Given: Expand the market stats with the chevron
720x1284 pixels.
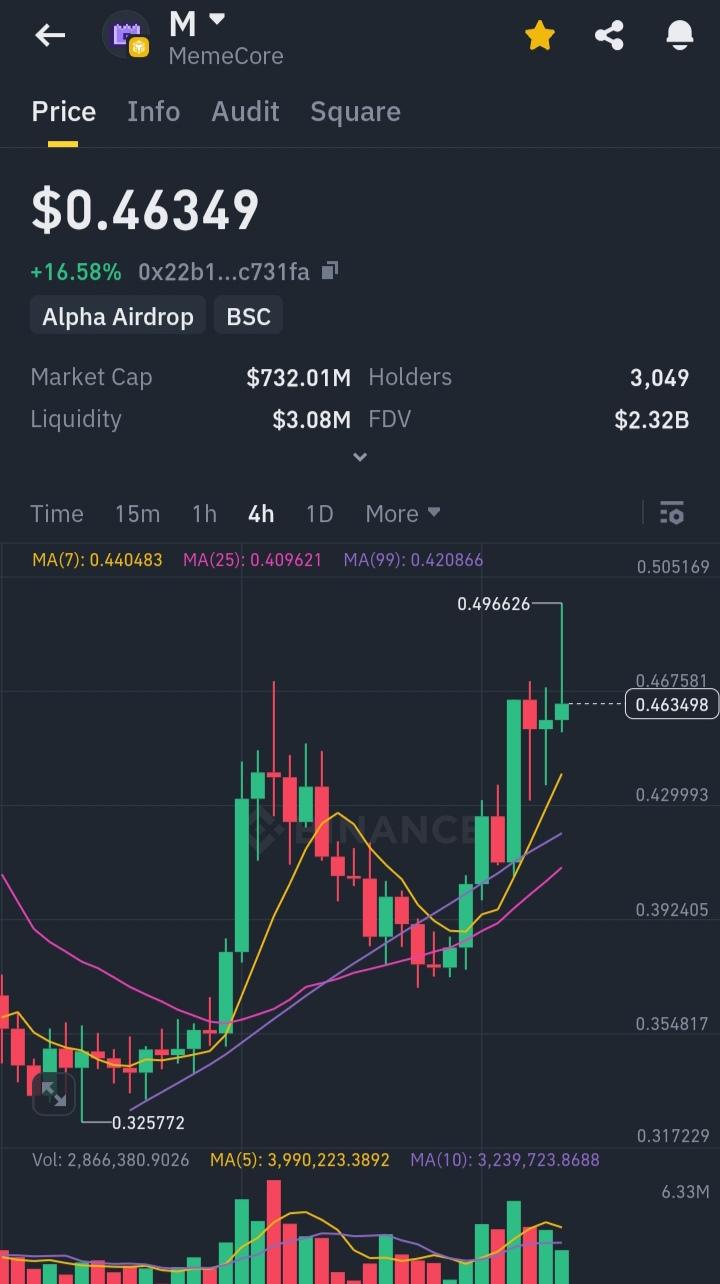Looking at the screenshot, I should point(360,457).
